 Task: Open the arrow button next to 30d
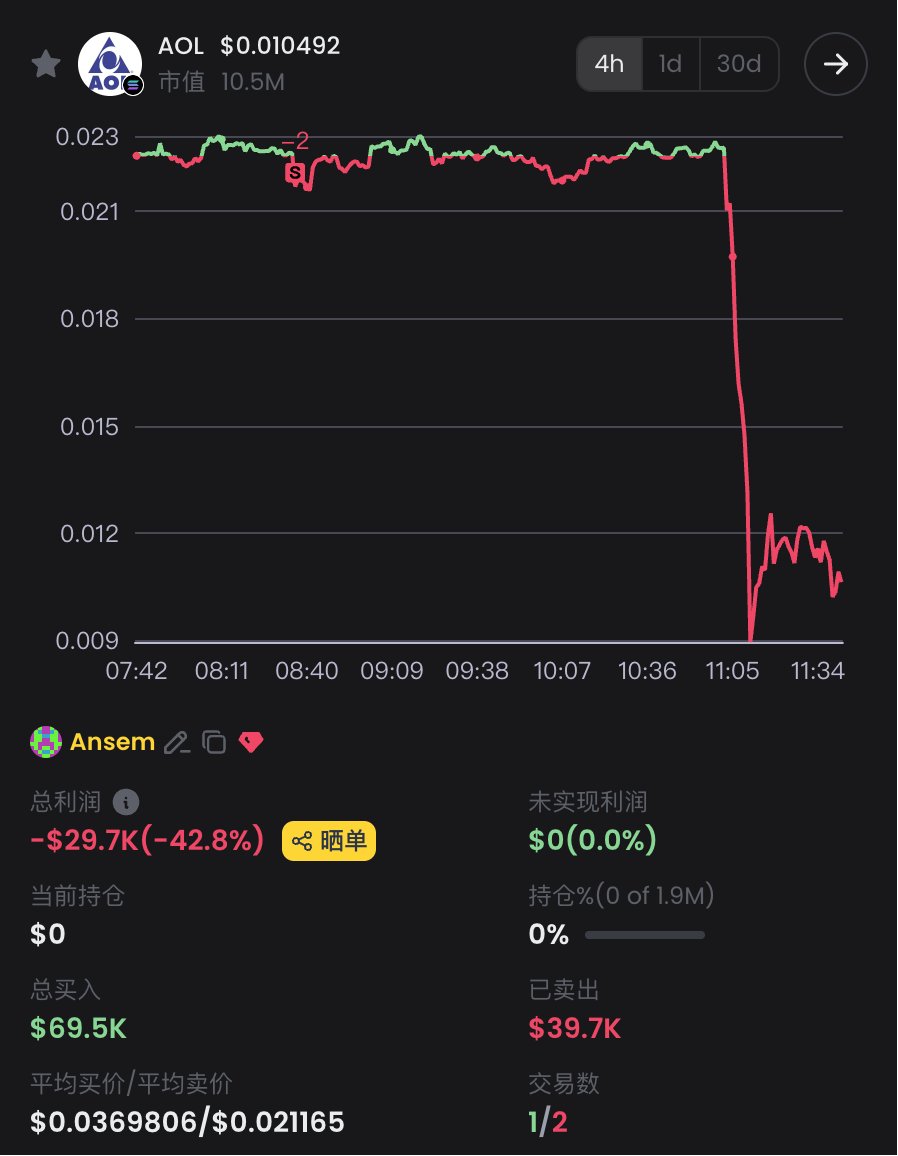pos(835,64)
